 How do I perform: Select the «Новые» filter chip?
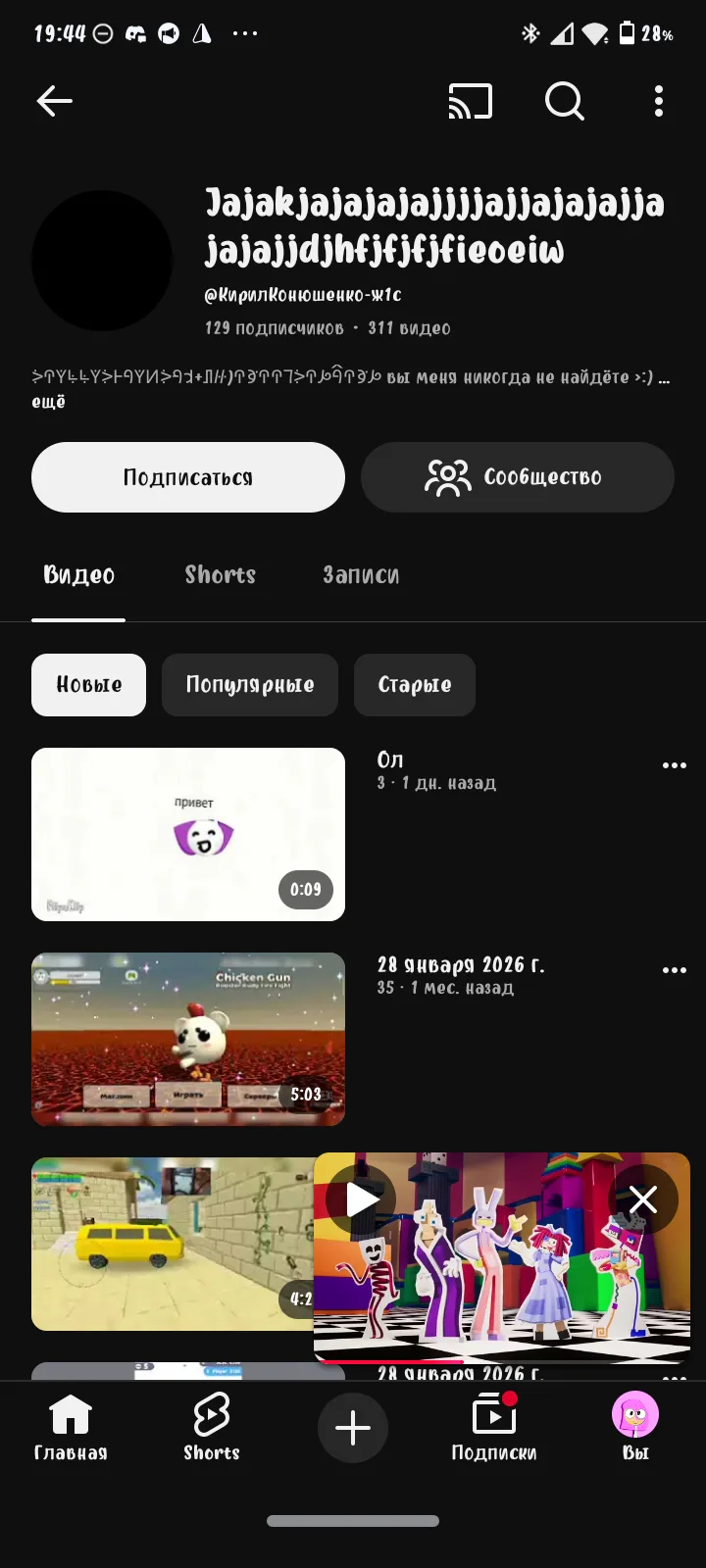(89, 685)
